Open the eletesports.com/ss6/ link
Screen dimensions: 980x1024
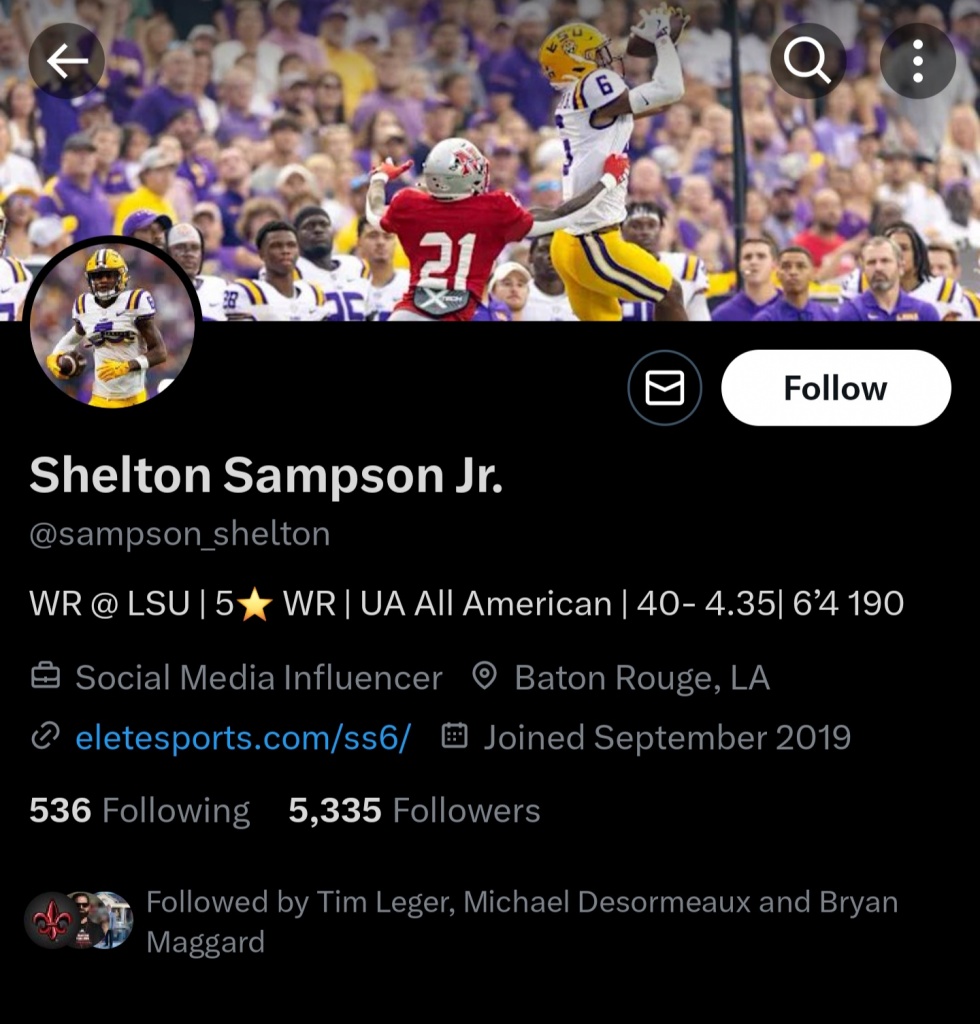tap(243, 738)
